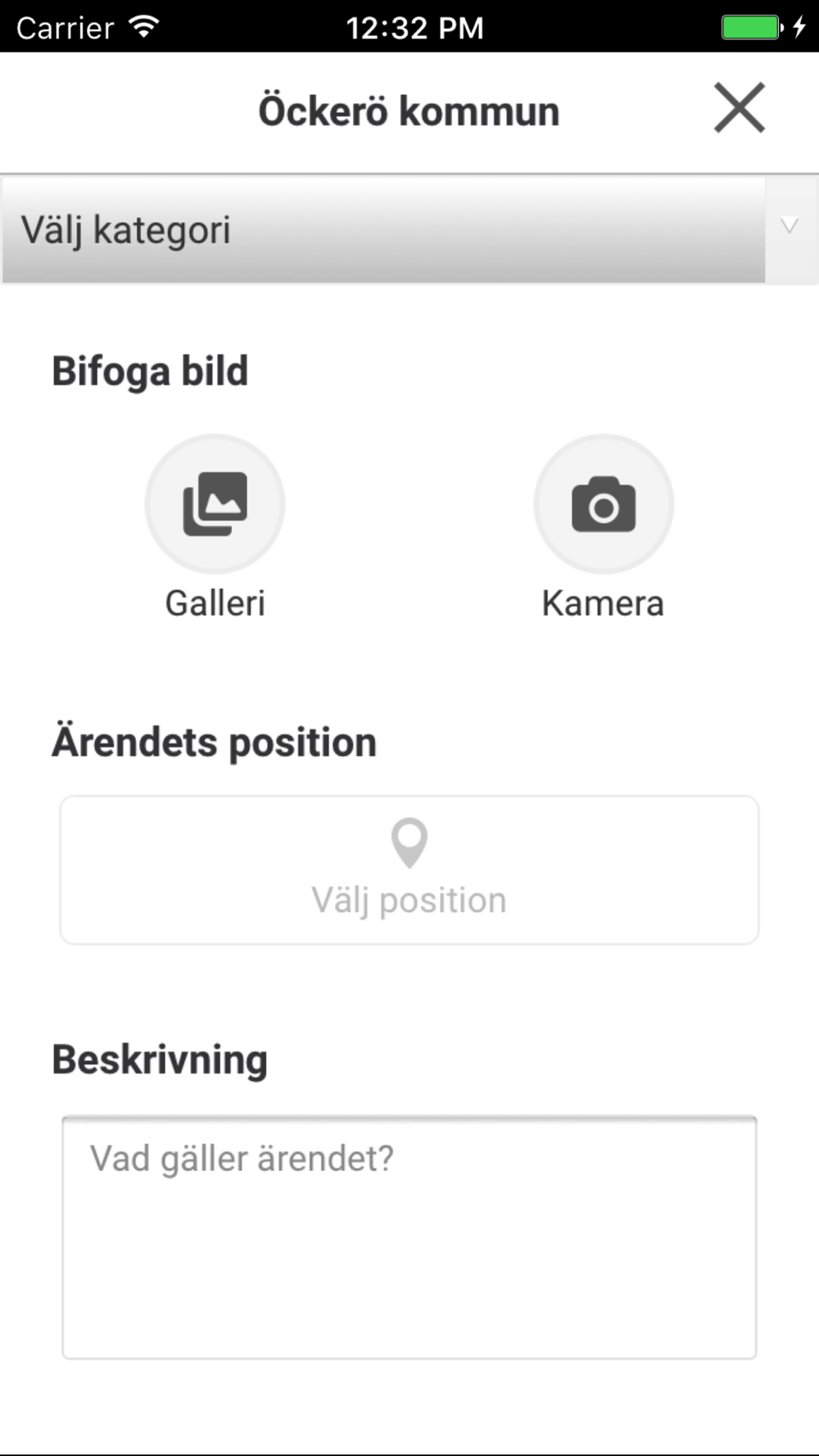Focus the Vad gäller ärendet description field
This screenshot has width=819, height=1456.
click(409, 1237)
